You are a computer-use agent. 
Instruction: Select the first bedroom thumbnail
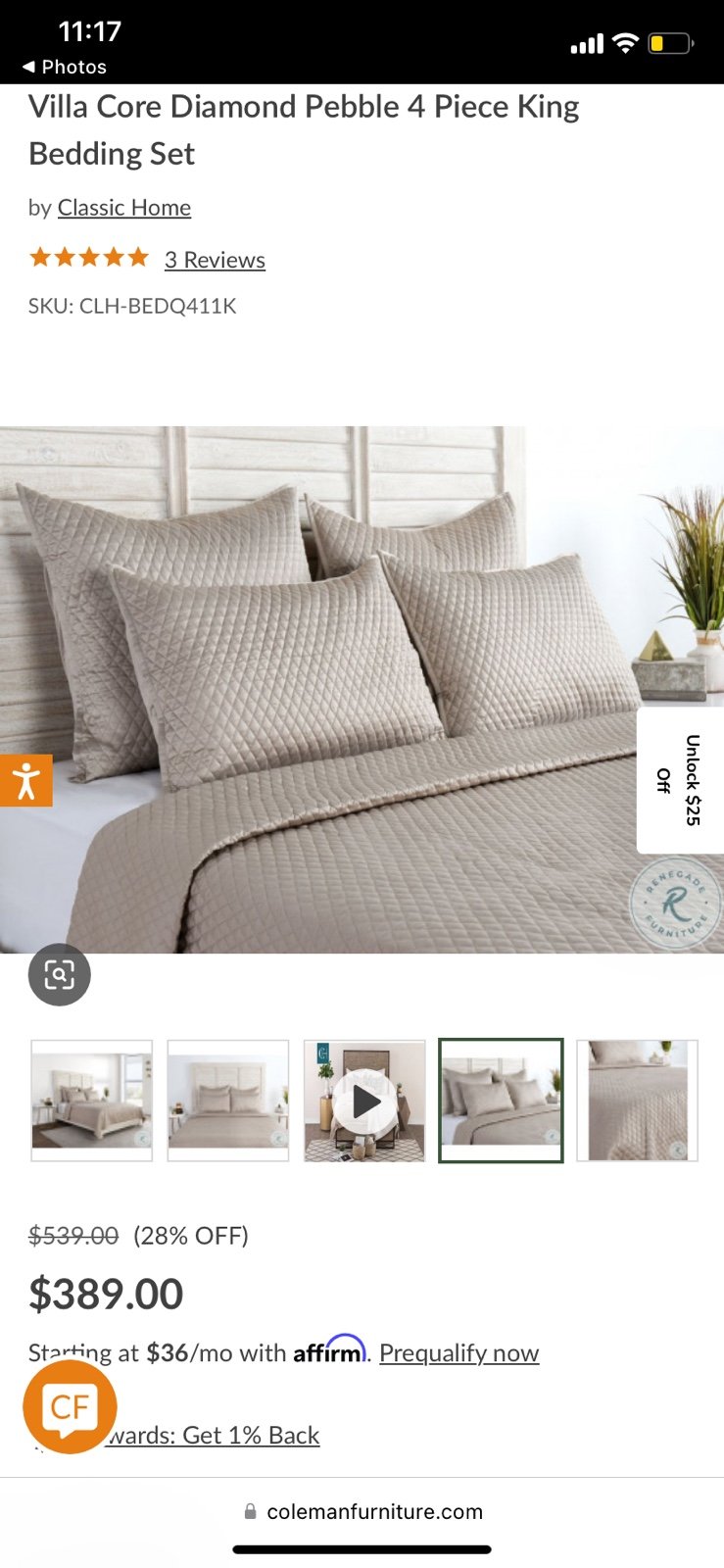pos(92,1101)
